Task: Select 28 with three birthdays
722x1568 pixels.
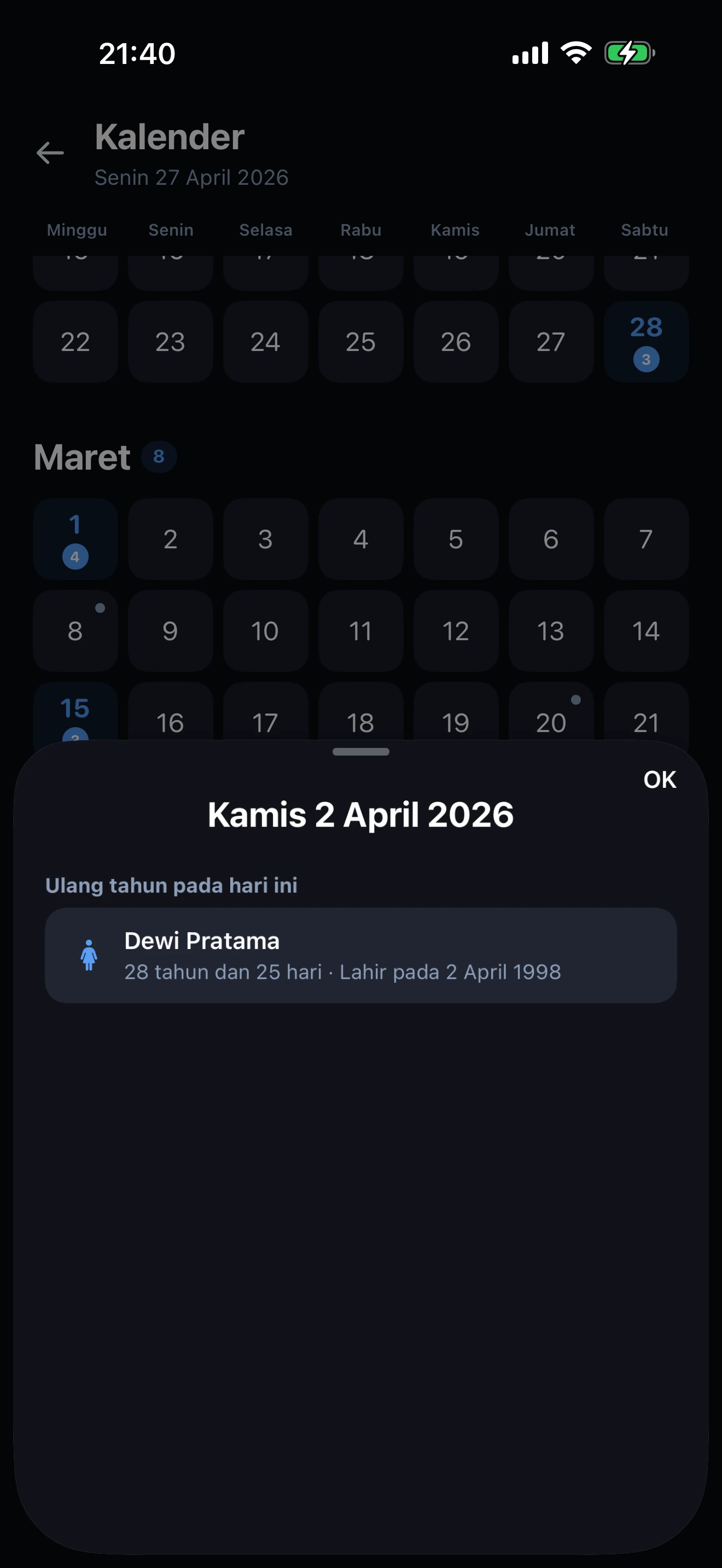Action: [646, 342]
